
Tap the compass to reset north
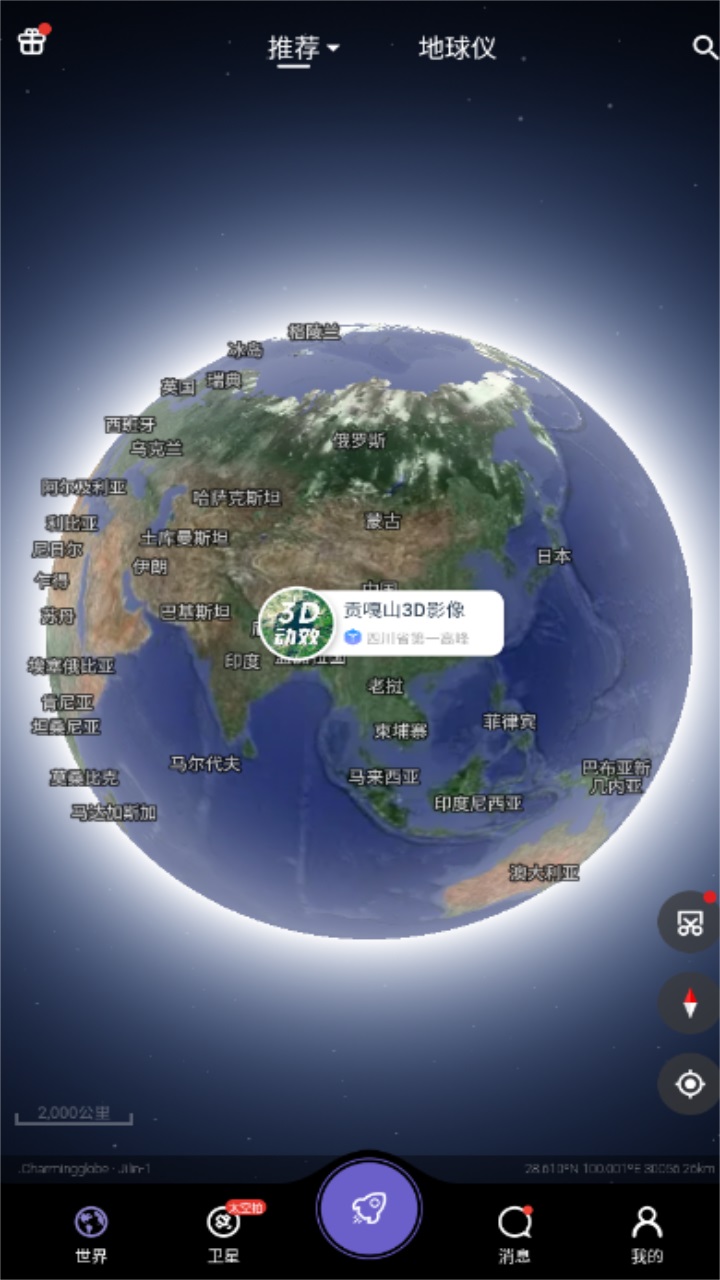pos(688,1003)
